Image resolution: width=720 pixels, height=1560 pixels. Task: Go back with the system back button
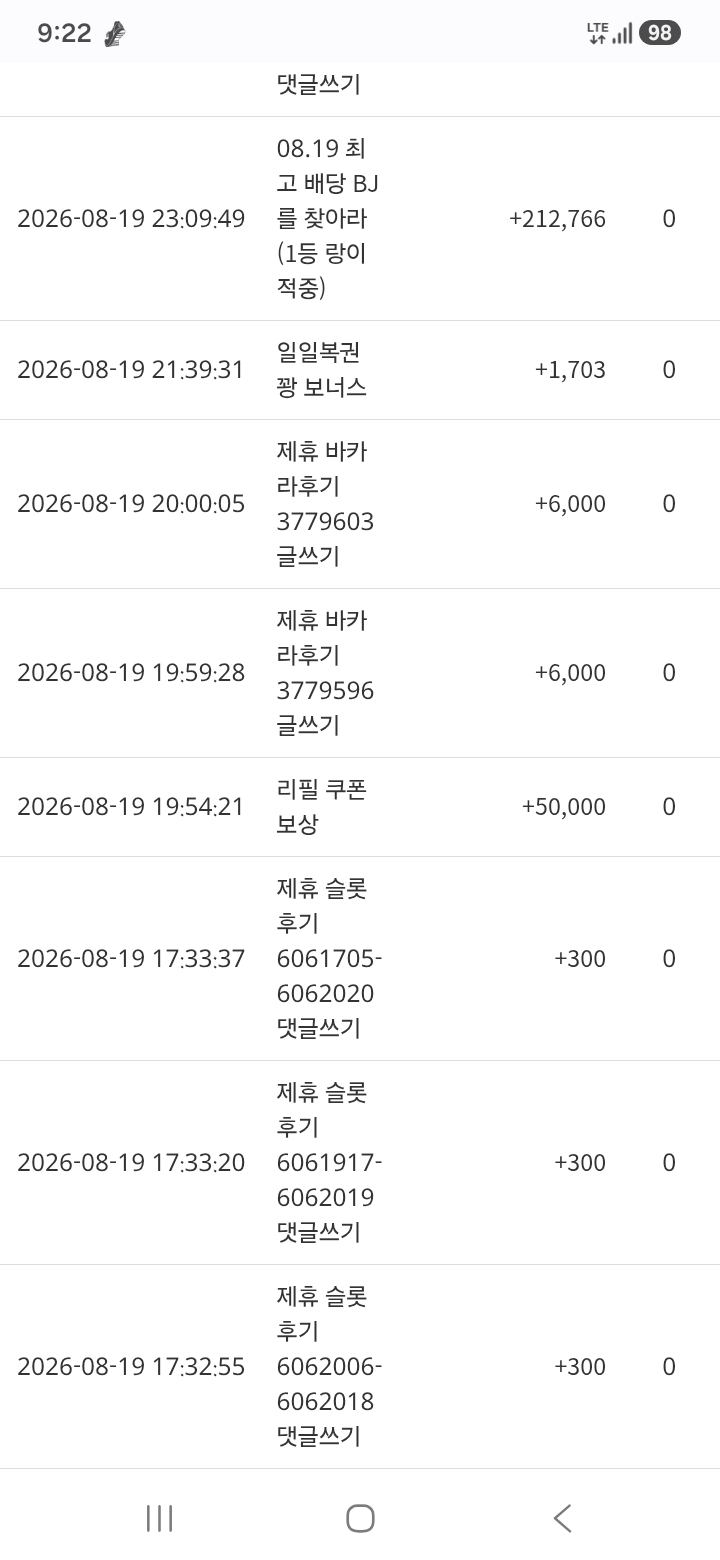(x=562, y=1518)
